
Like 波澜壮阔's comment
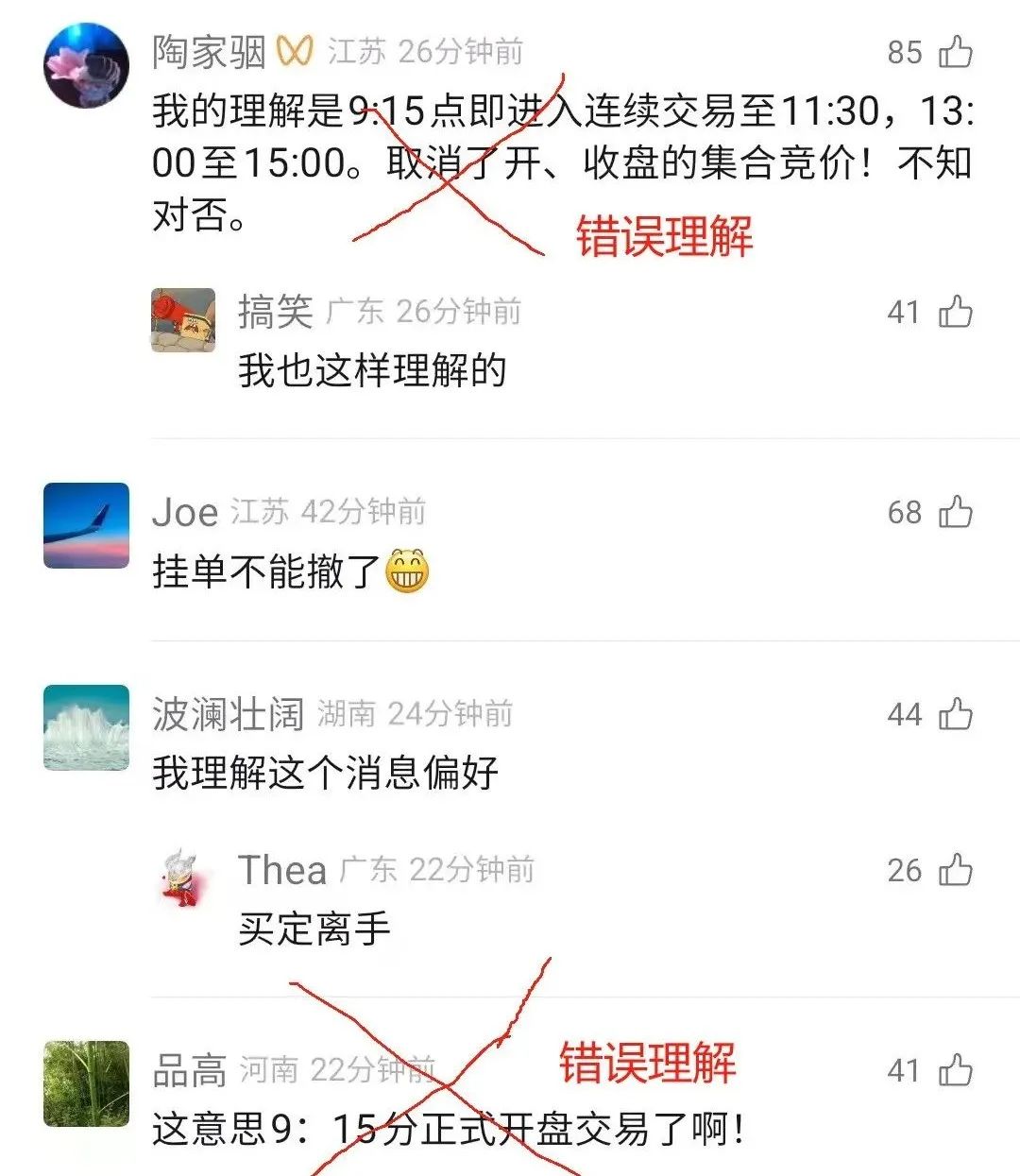click(x=956, y=714)
